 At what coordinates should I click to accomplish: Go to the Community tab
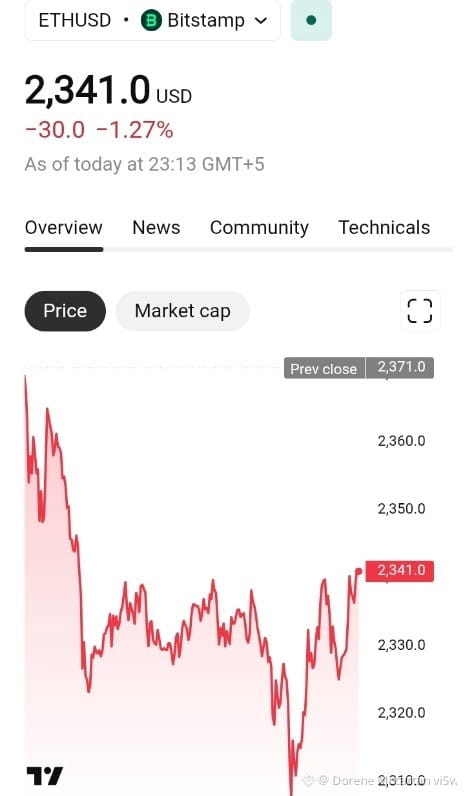pos(259,227)
